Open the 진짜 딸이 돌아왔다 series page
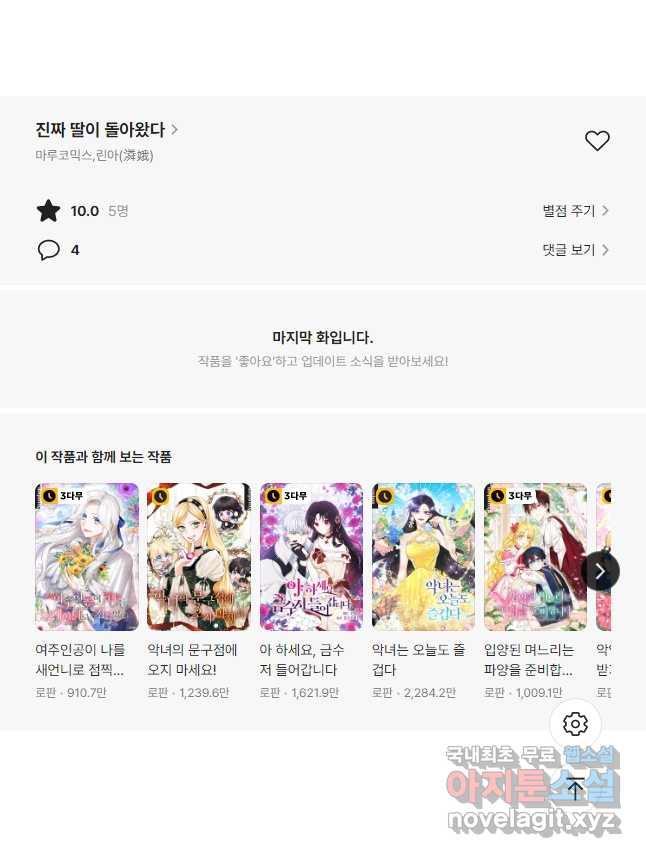 [106, 130]
